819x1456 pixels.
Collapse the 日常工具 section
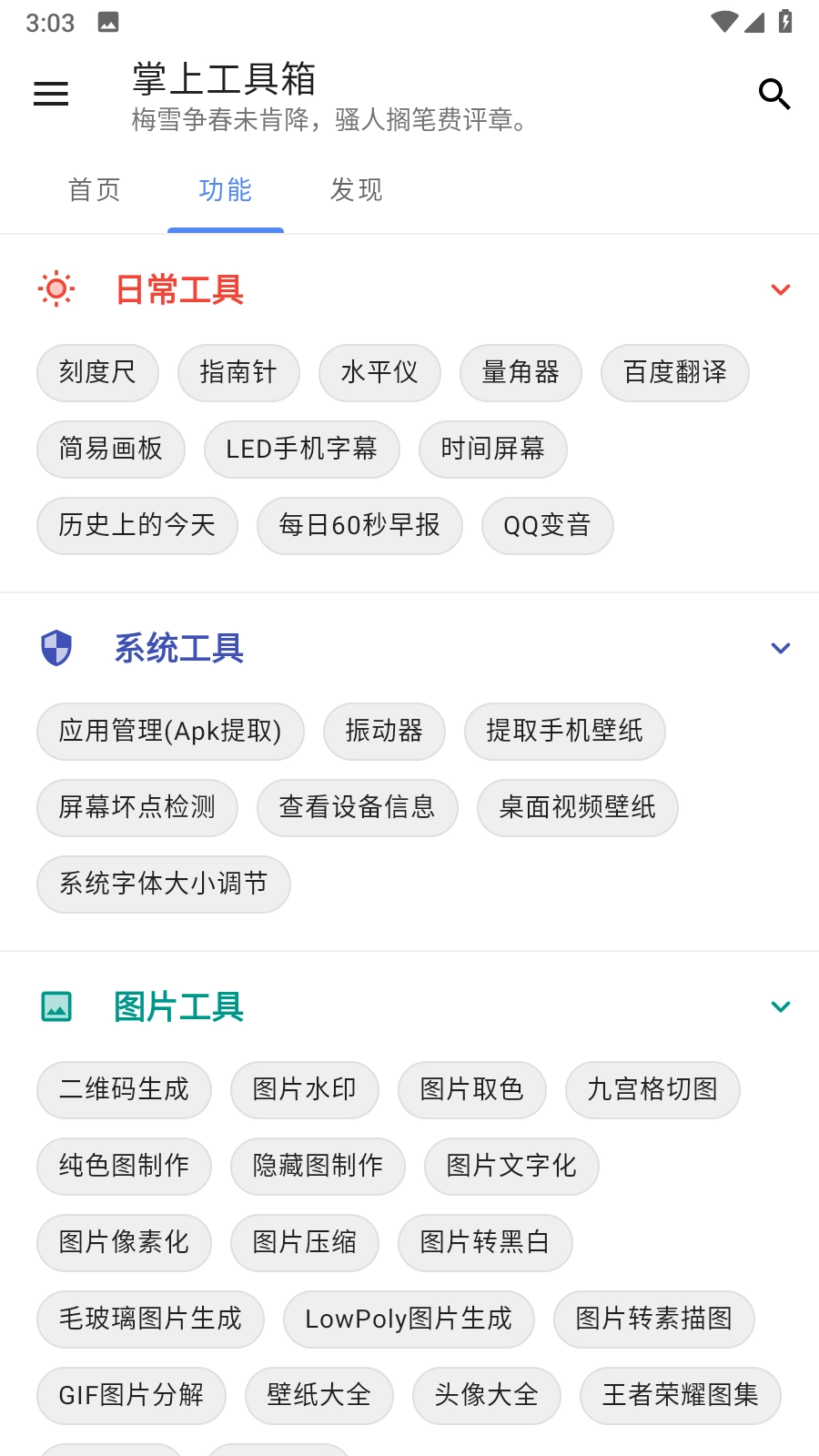pyautogui.click(x=780, y=290)
